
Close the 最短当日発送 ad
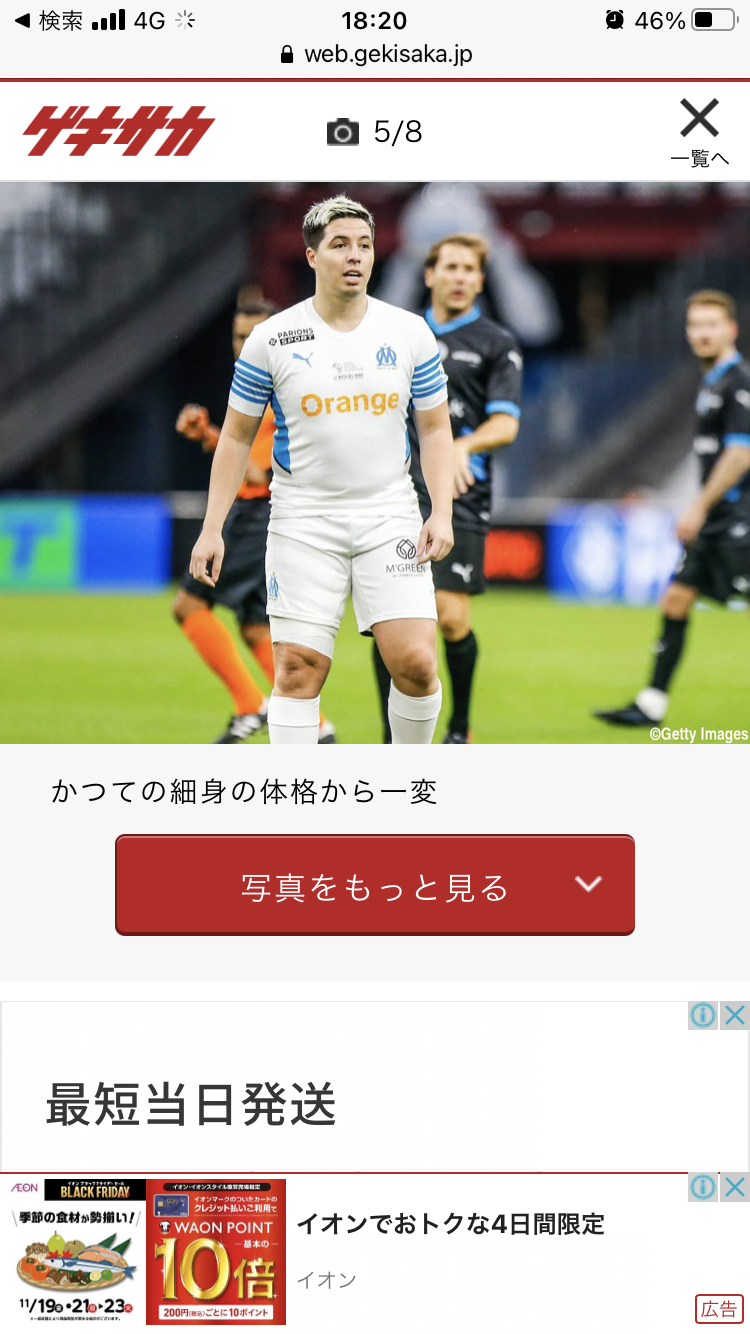coord(735,1015)
